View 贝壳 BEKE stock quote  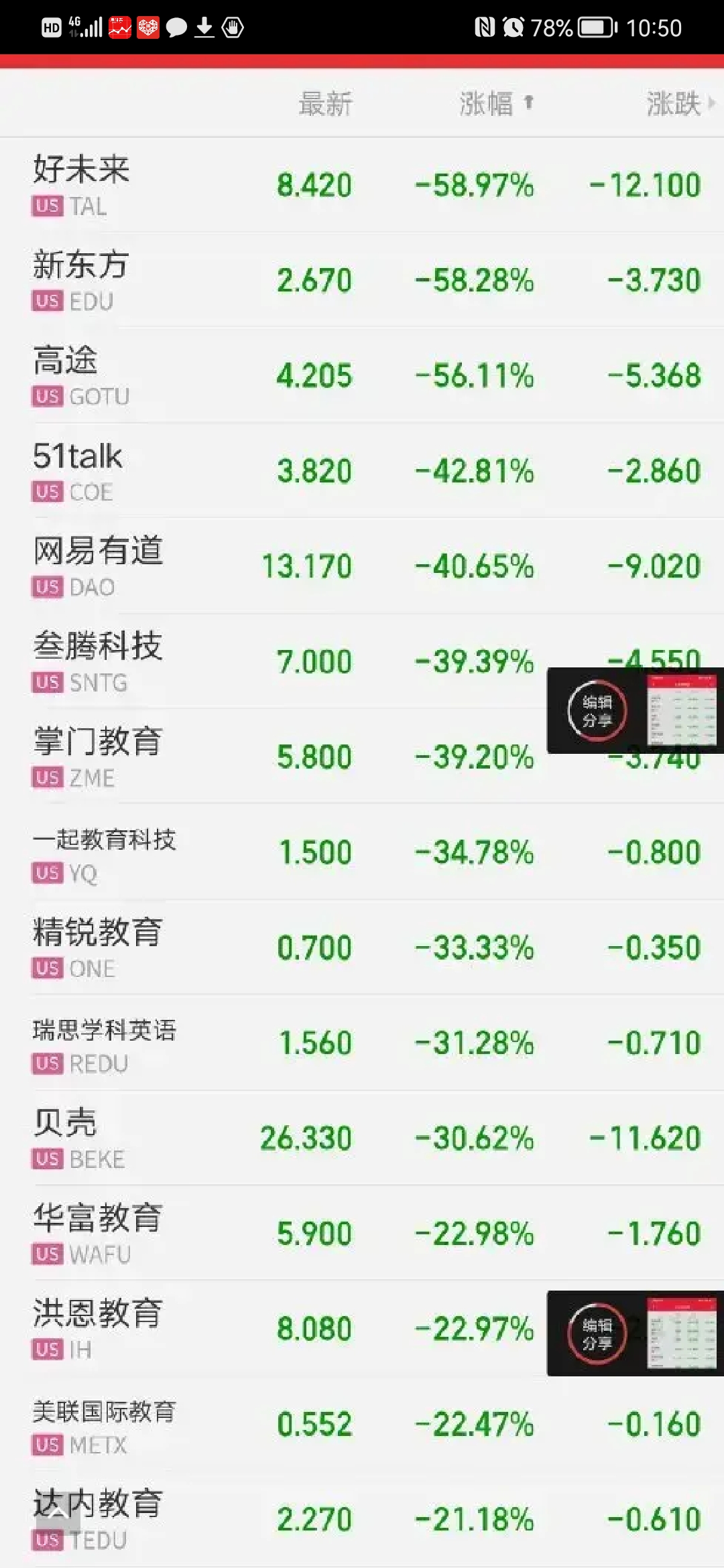coord(362,1138)
